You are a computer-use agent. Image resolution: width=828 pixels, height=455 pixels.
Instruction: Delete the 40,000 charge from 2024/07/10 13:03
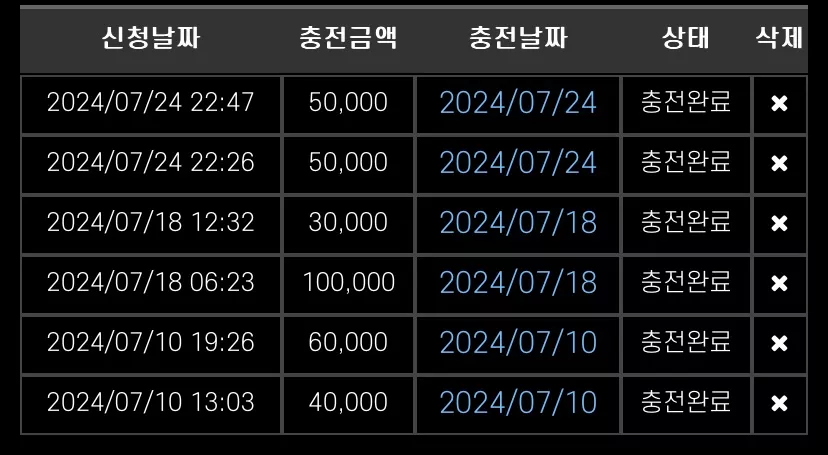pyautogui.click(x=779, y=404)
